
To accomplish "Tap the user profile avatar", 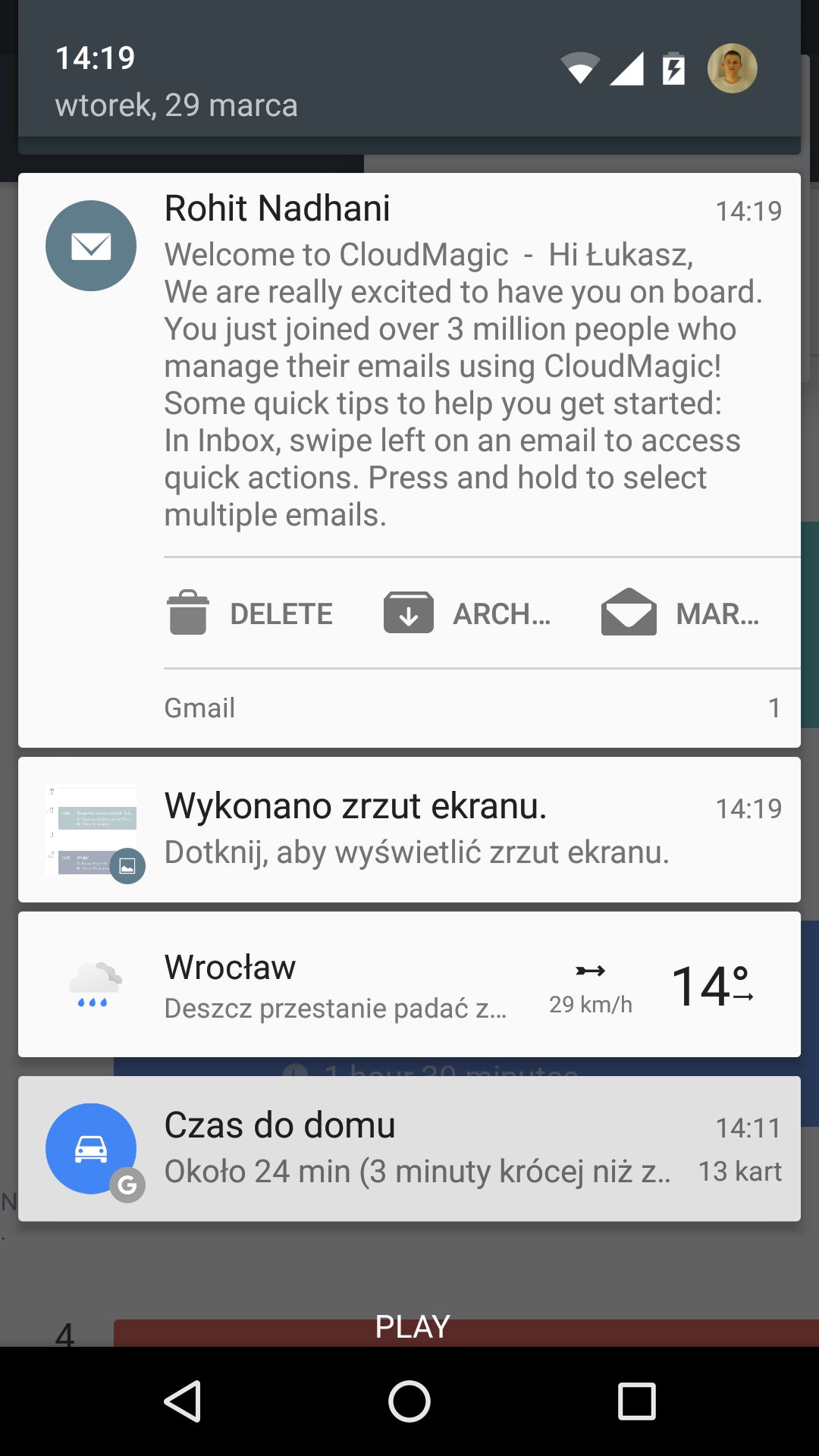I will pos(733,68).
